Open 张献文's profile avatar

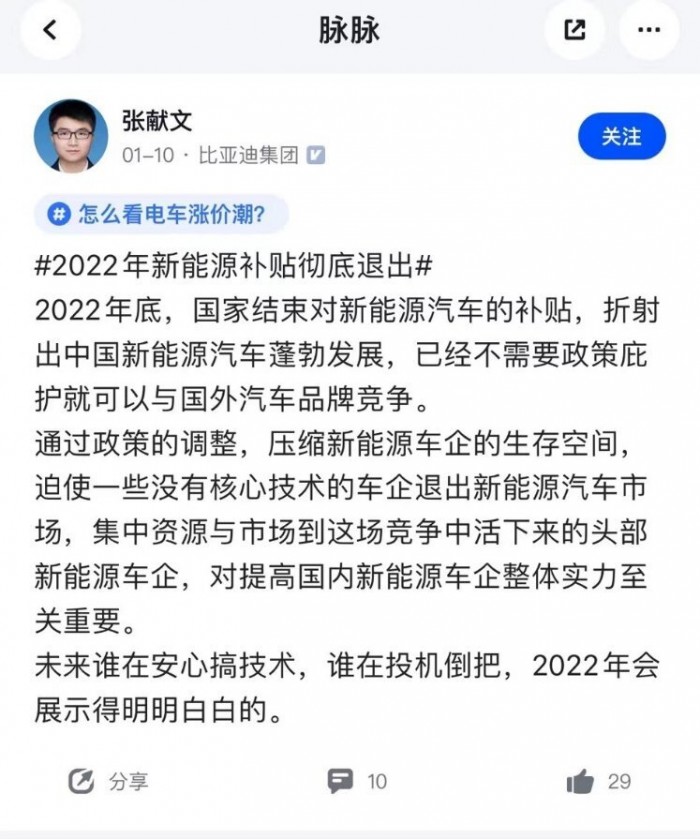point(71,136)
